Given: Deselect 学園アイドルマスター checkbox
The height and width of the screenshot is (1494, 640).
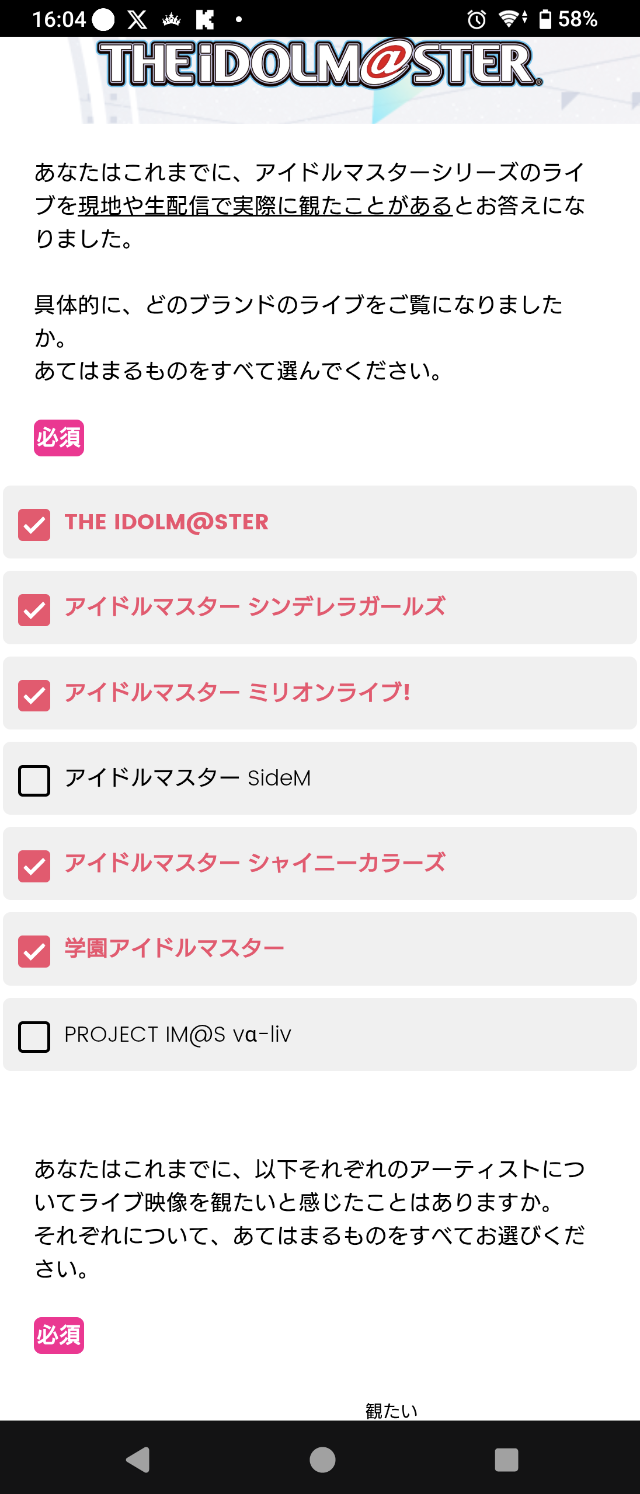Looking at the screenshot, I should pos(34,950).
